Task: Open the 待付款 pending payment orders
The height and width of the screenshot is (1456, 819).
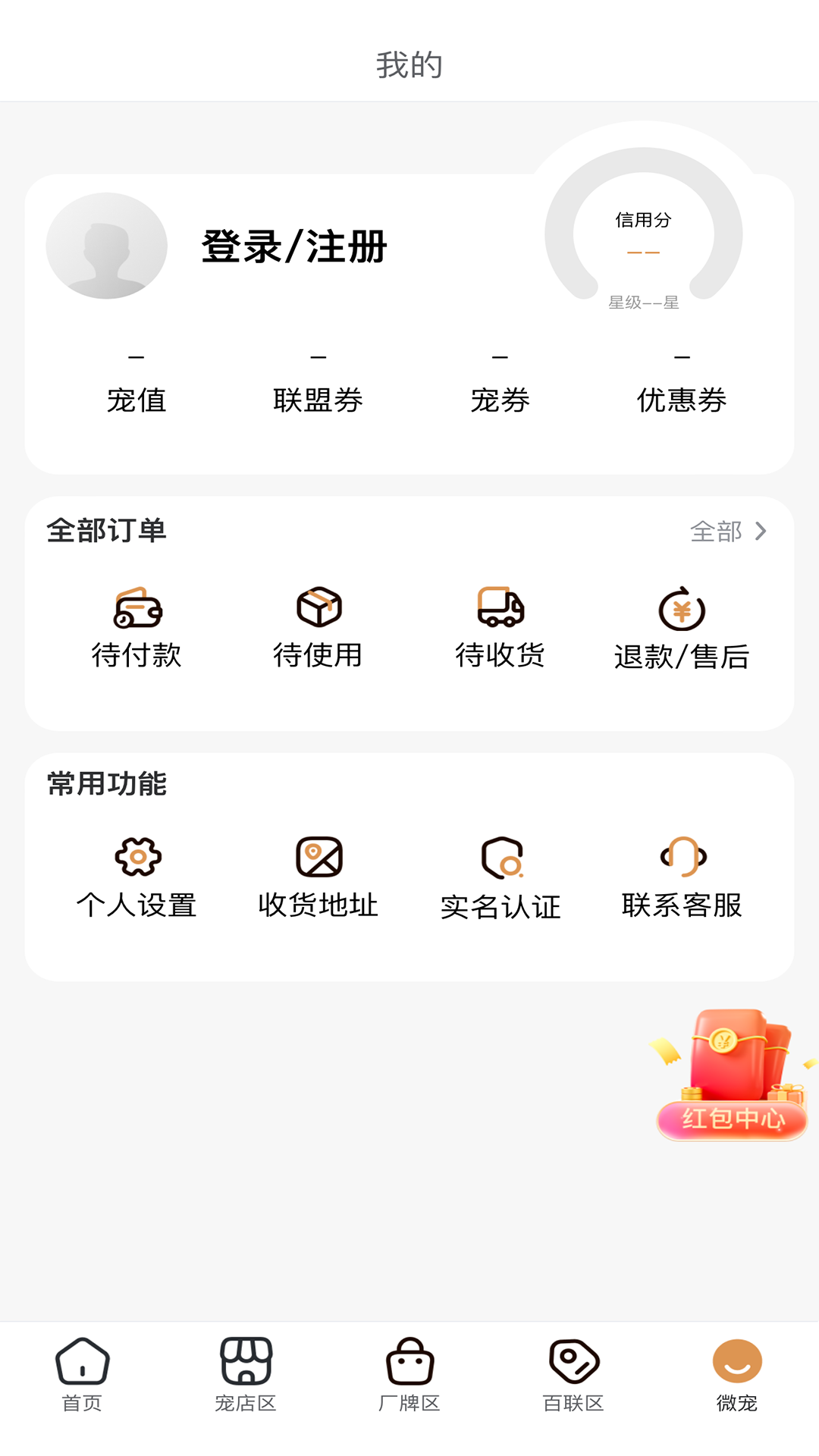Action: point(136,628)
